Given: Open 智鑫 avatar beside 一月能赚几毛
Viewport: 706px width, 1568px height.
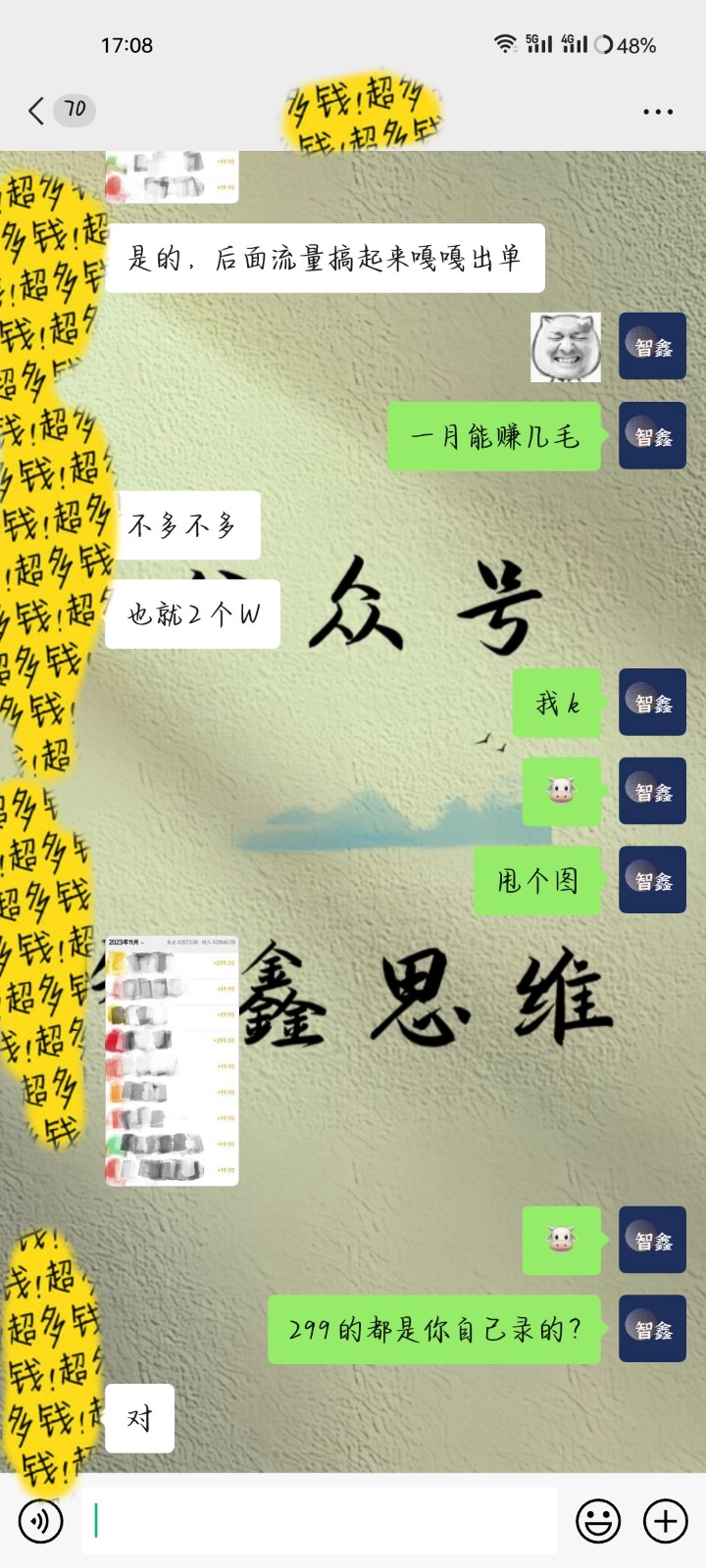Looking at the screenshot, I should (x=652, y=435).
